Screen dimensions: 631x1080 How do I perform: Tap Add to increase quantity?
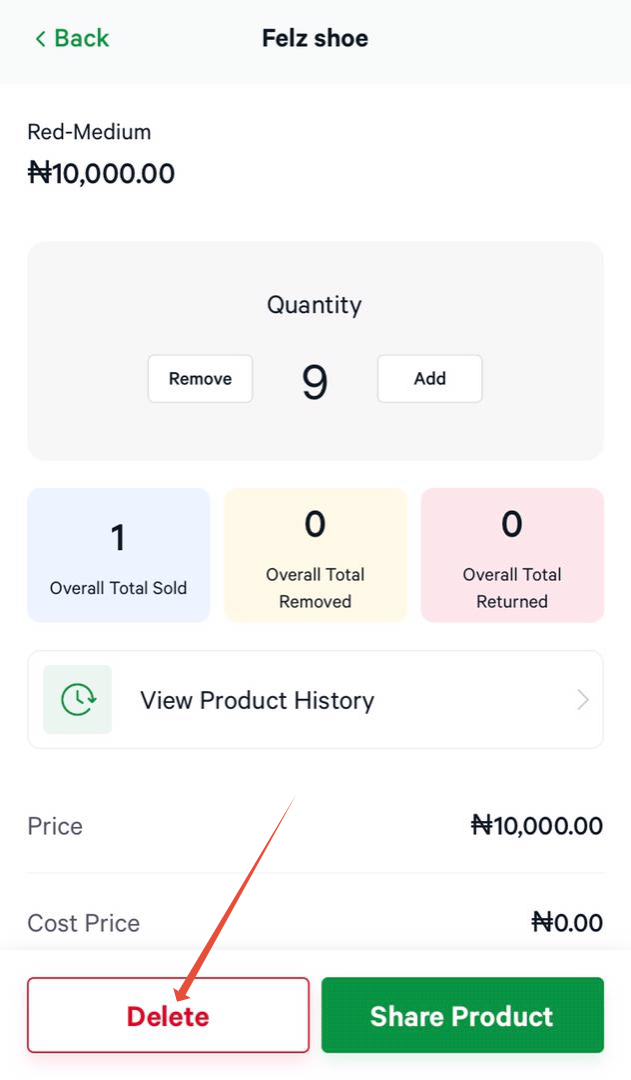[x=429, y=379]
